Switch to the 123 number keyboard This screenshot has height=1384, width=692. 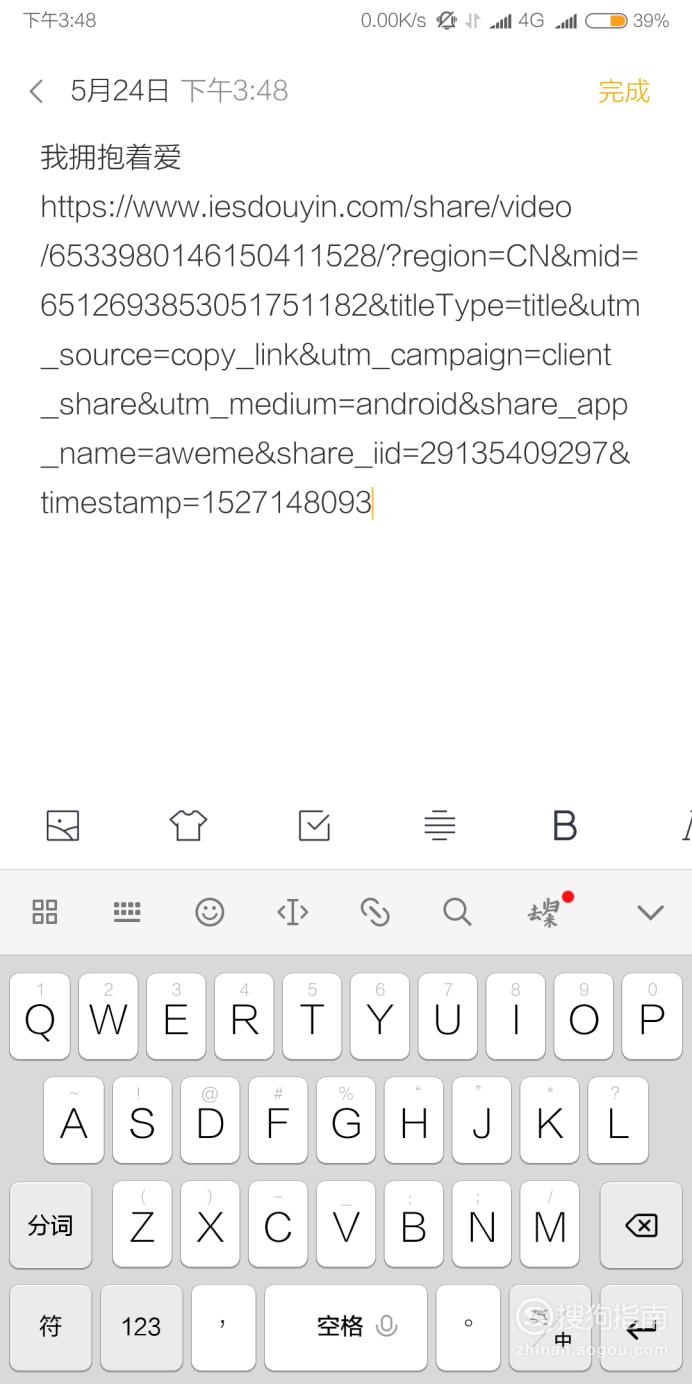[x=141, y=1328]
